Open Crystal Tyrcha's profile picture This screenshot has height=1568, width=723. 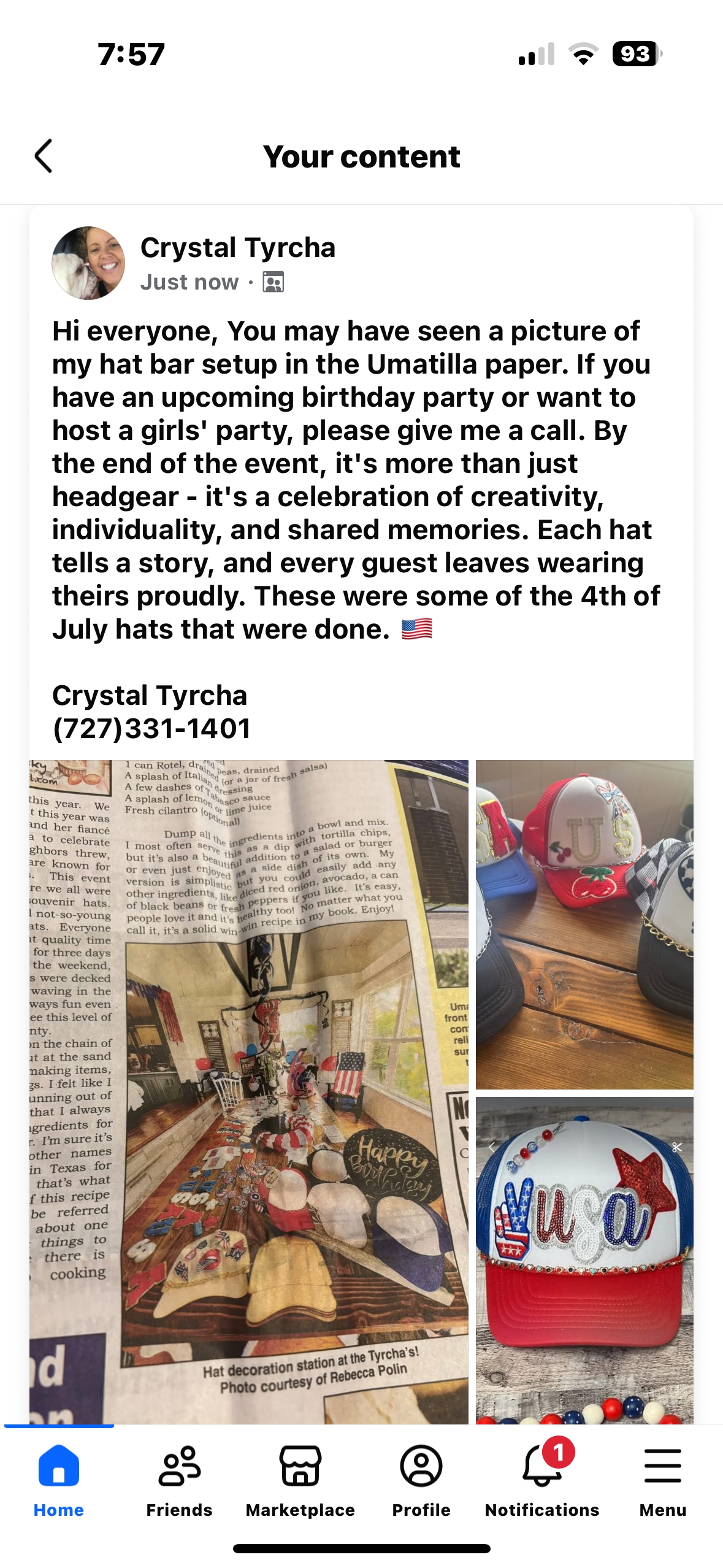click(88, 263)
